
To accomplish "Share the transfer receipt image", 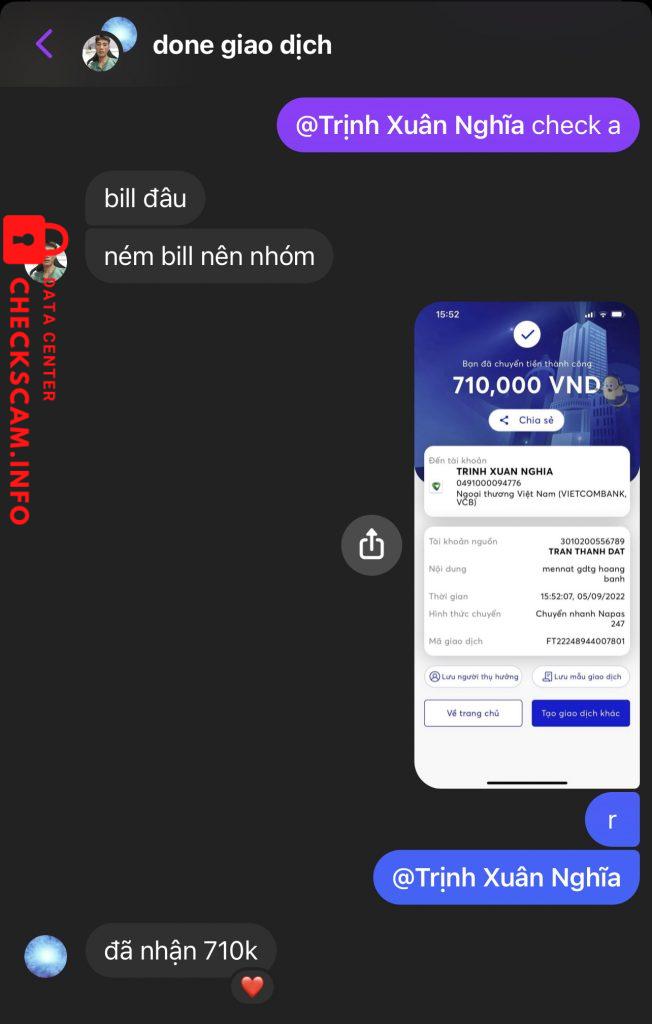I will tap(371, 545).
